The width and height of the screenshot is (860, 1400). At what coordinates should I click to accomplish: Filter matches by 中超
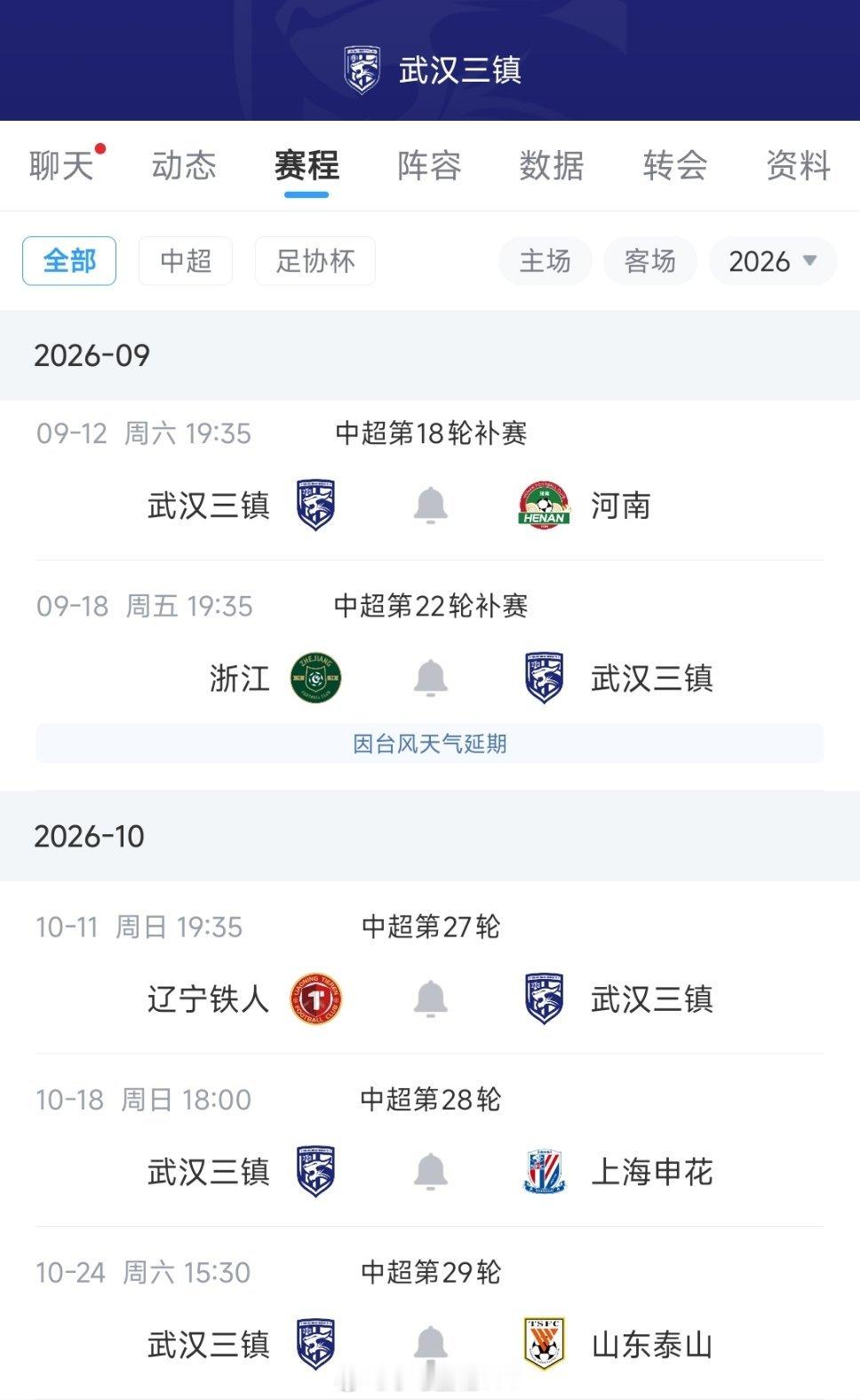pos(186,261)
